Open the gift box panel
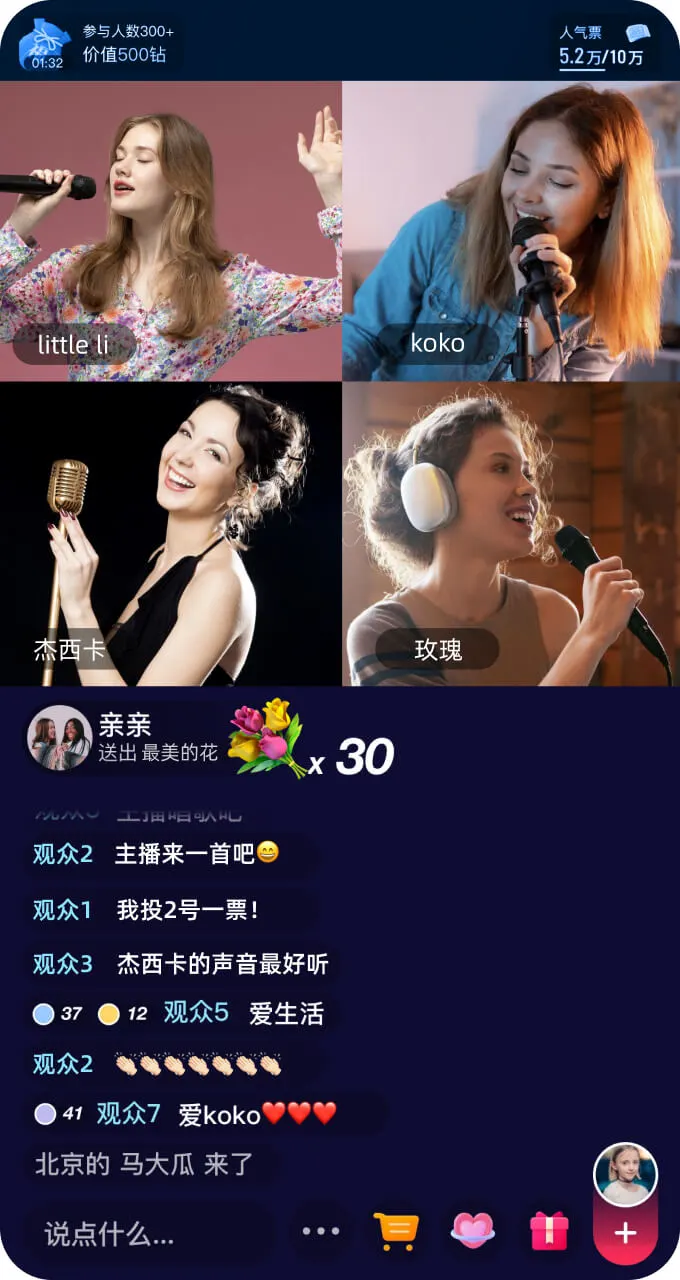The height and width of the screenshot is (1280, 680). (x=549, y=1231)
